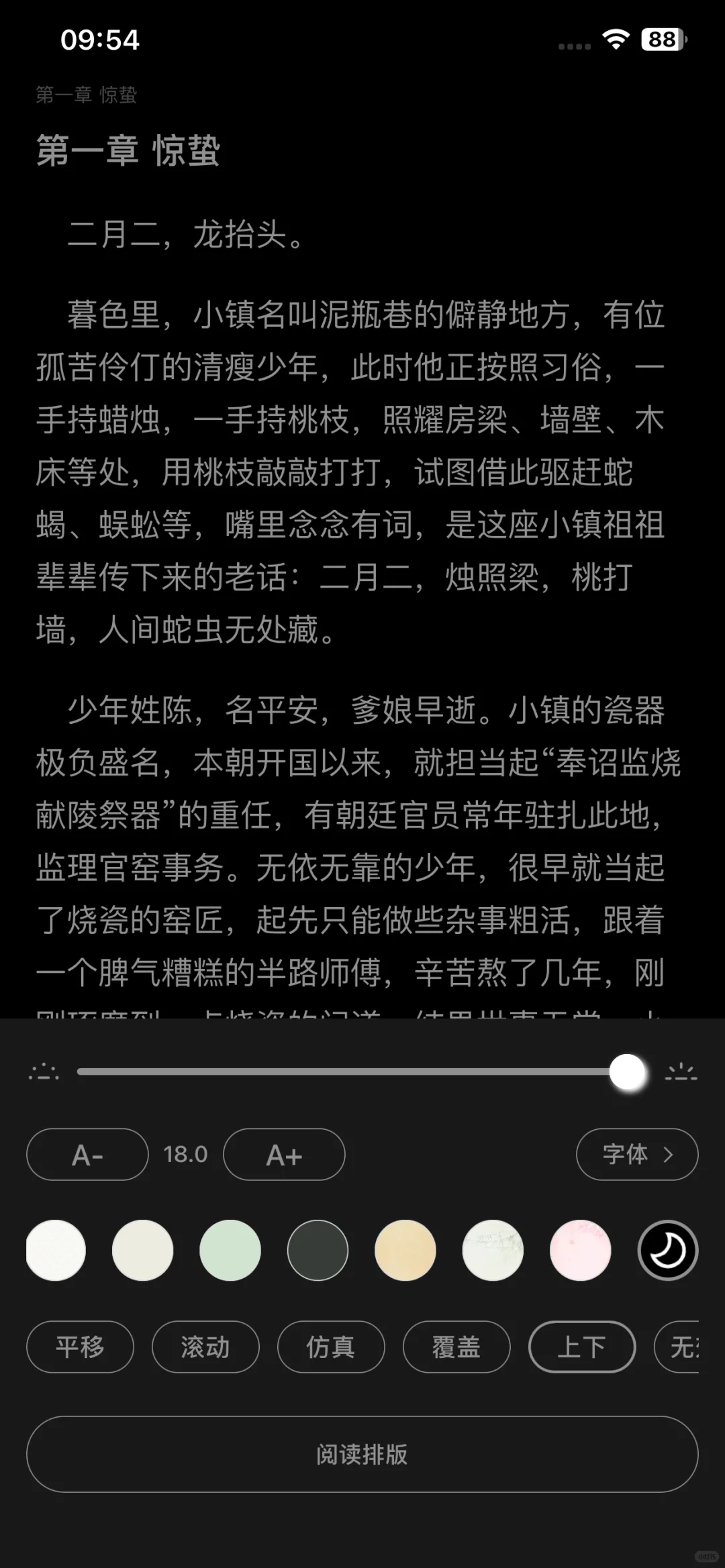Select the 上下 page turn mode
The image size is (725, 1568).
coord(582,1347)
